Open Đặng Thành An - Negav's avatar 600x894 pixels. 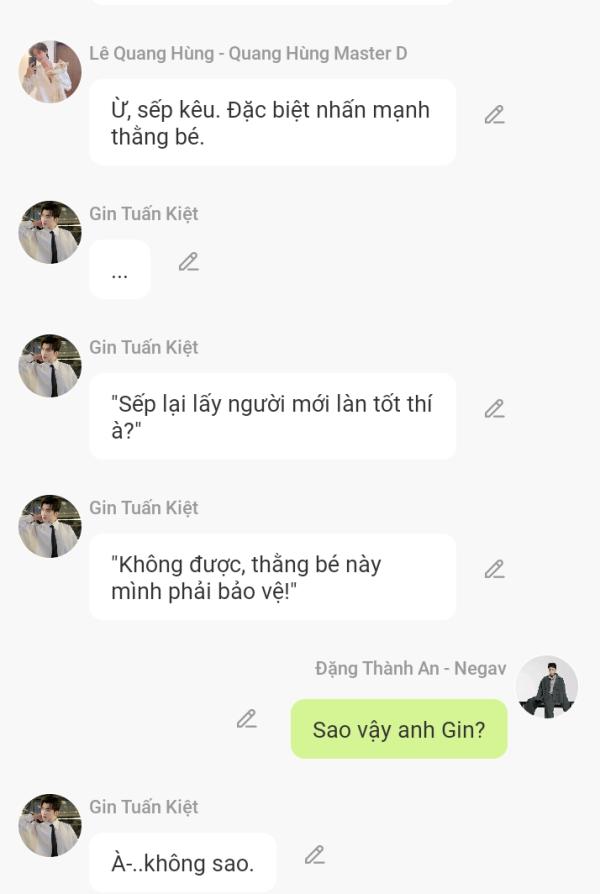tap(547, 687)
